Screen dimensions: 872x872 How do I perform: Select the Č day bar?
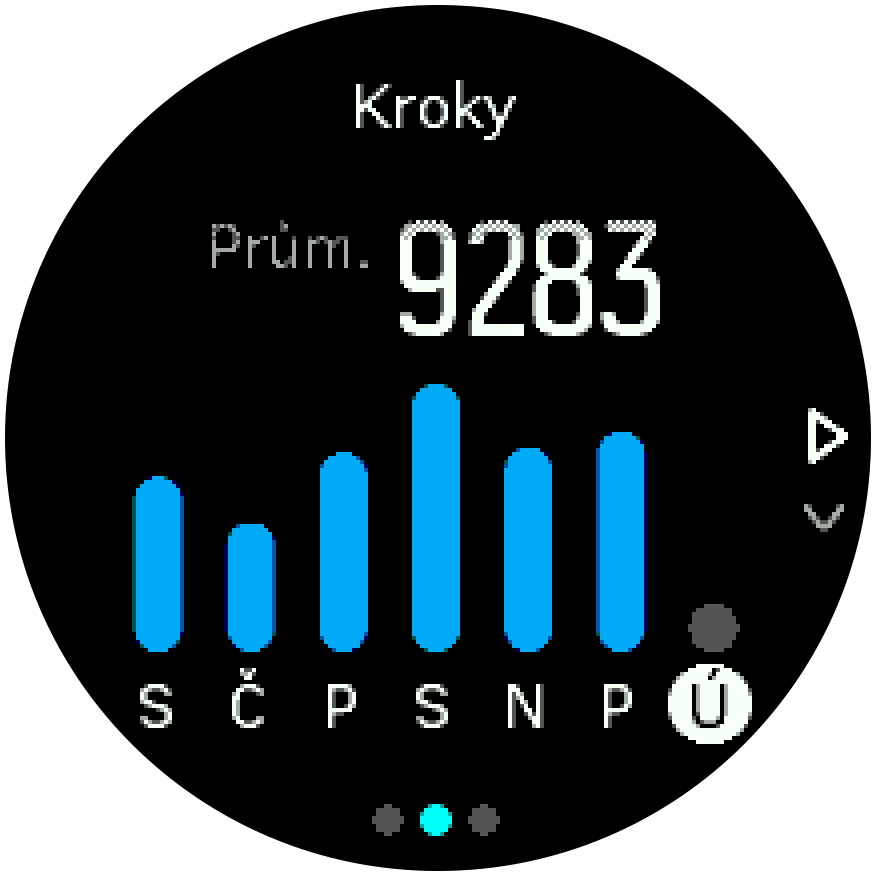(250, 588)
